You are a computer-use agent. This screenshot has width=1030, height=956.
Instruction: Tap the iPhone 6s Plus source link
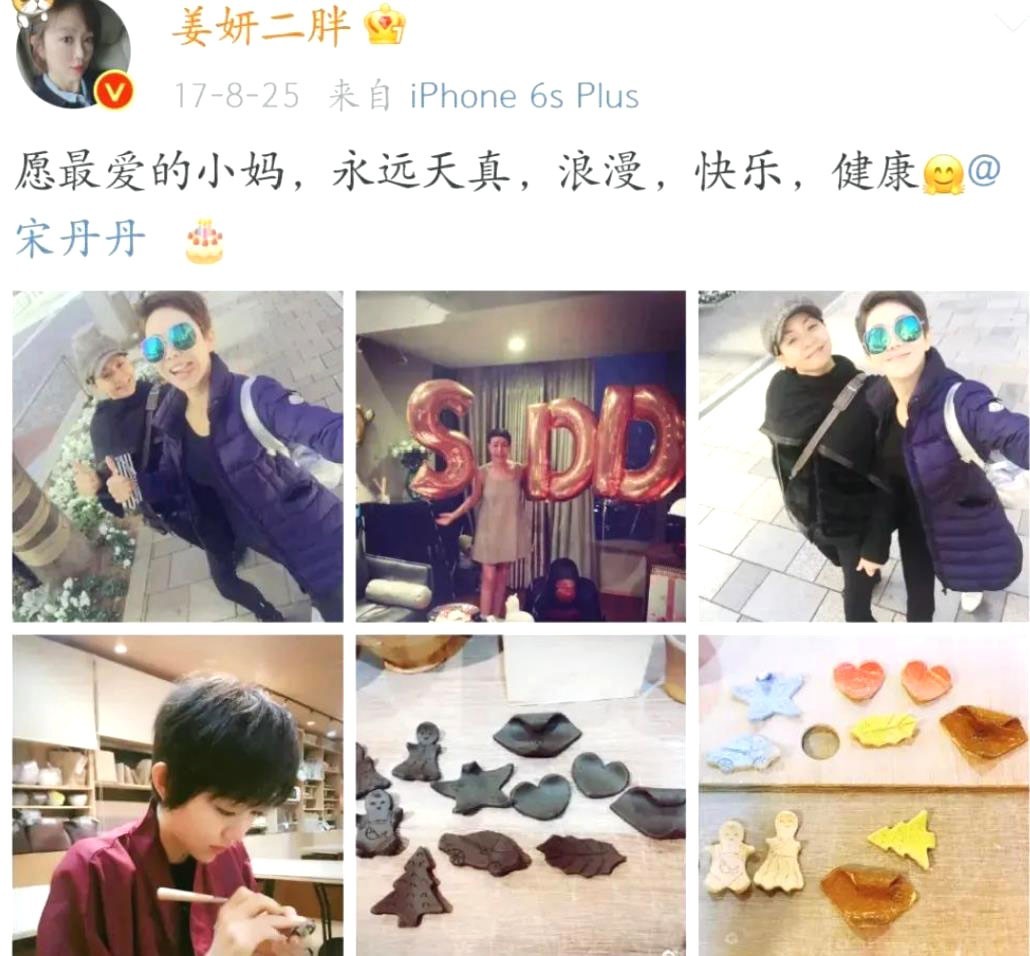524,96
